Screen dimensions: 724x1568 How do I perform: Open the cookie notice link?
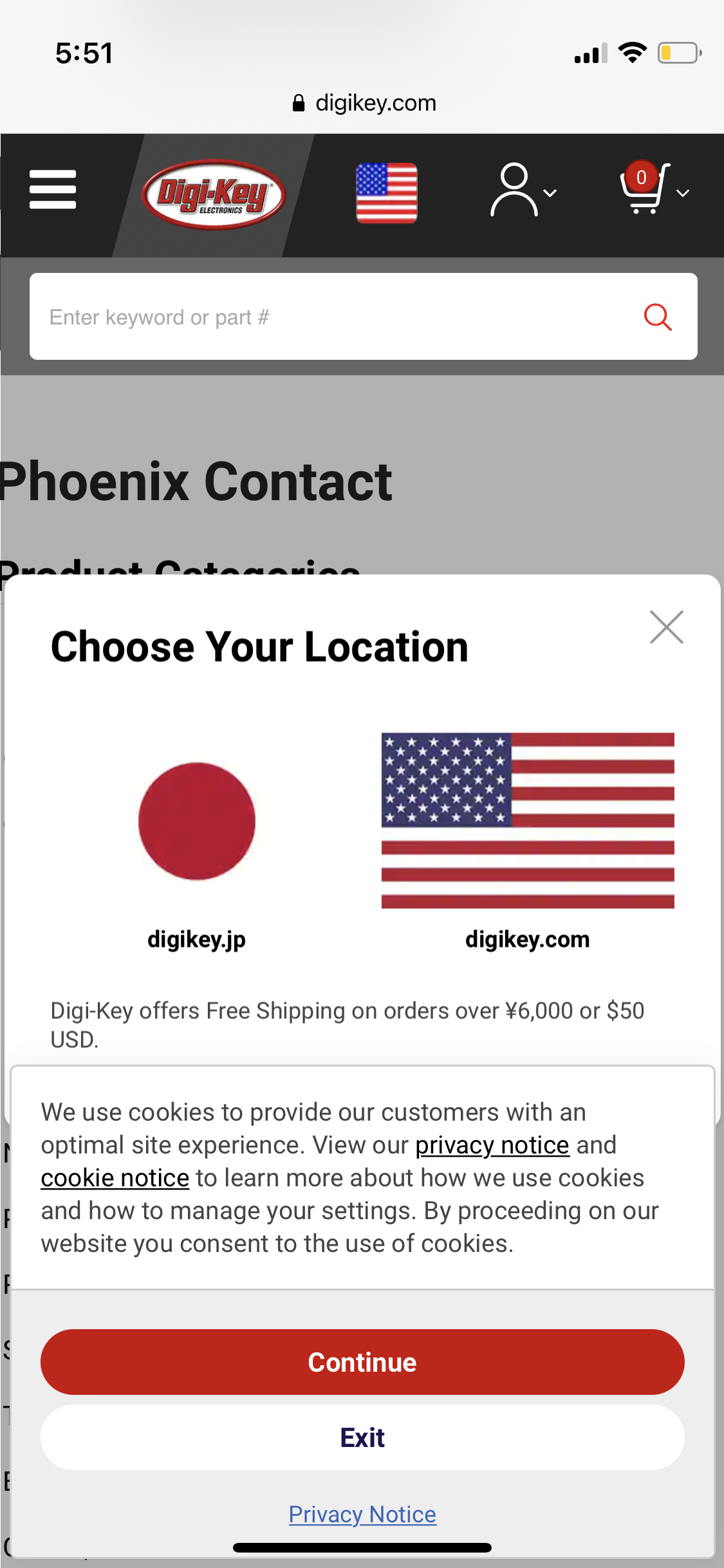click(x=115, y=1178)
